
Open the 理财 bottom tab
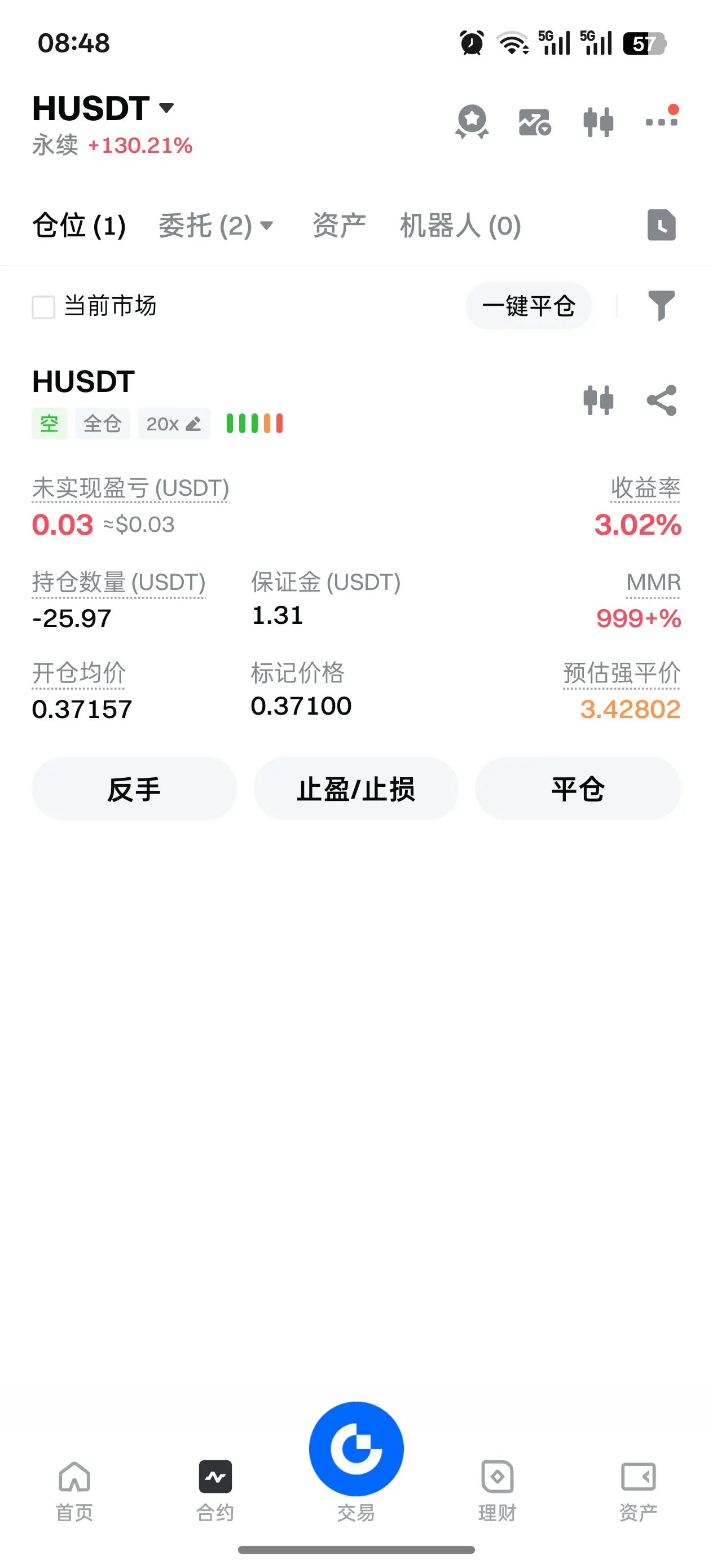tap(498, 1490)
